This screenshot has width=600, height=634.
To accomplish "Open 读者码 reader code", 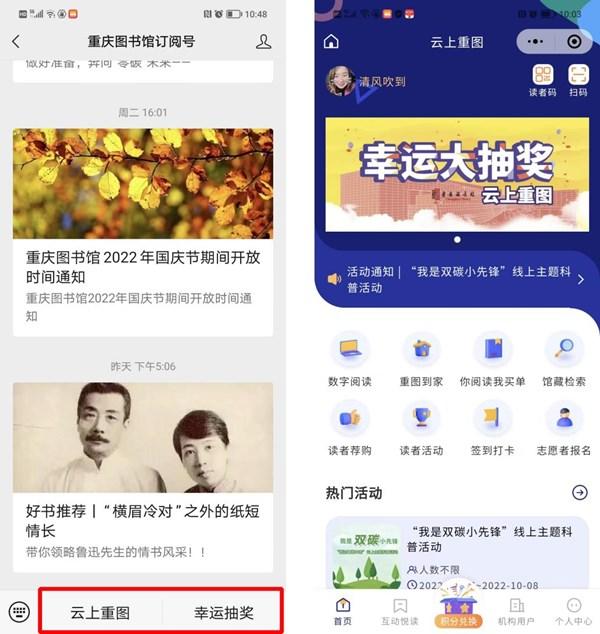I will [x=542, y=80].
